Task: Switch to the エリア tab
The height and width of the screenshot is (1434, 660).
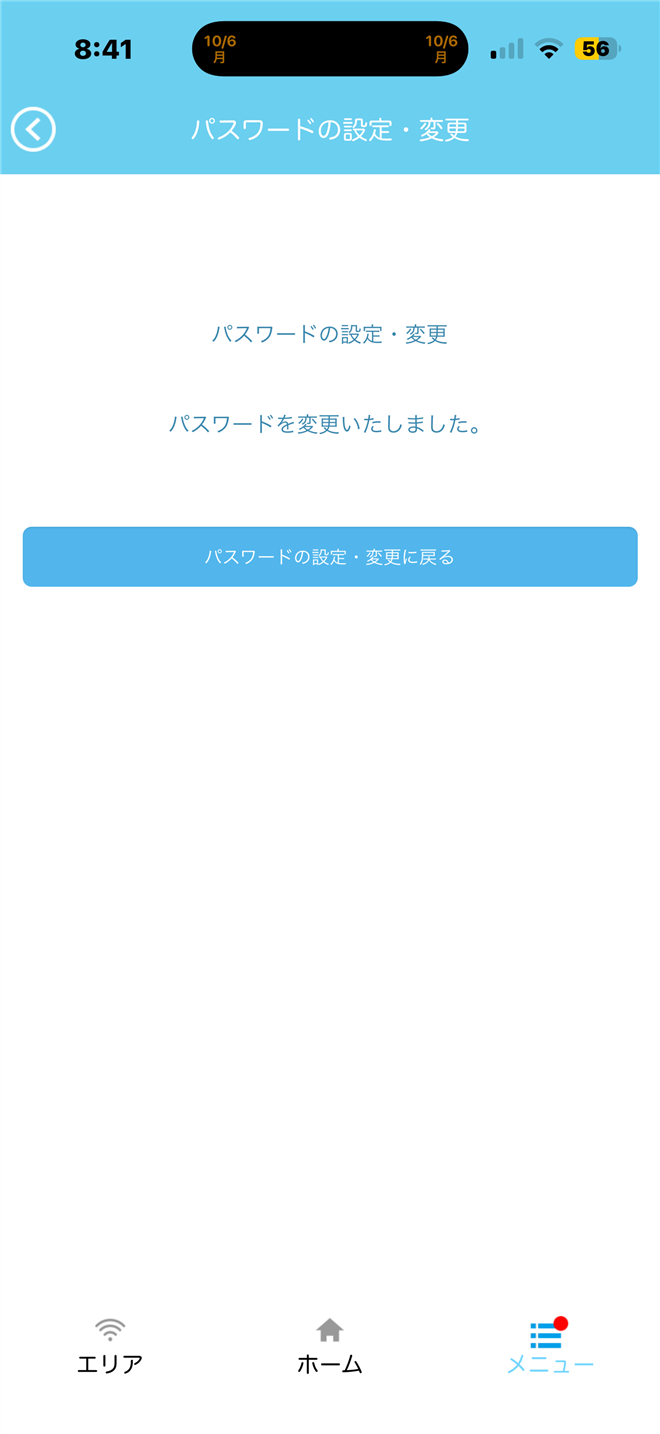Action: point(110,1347)
